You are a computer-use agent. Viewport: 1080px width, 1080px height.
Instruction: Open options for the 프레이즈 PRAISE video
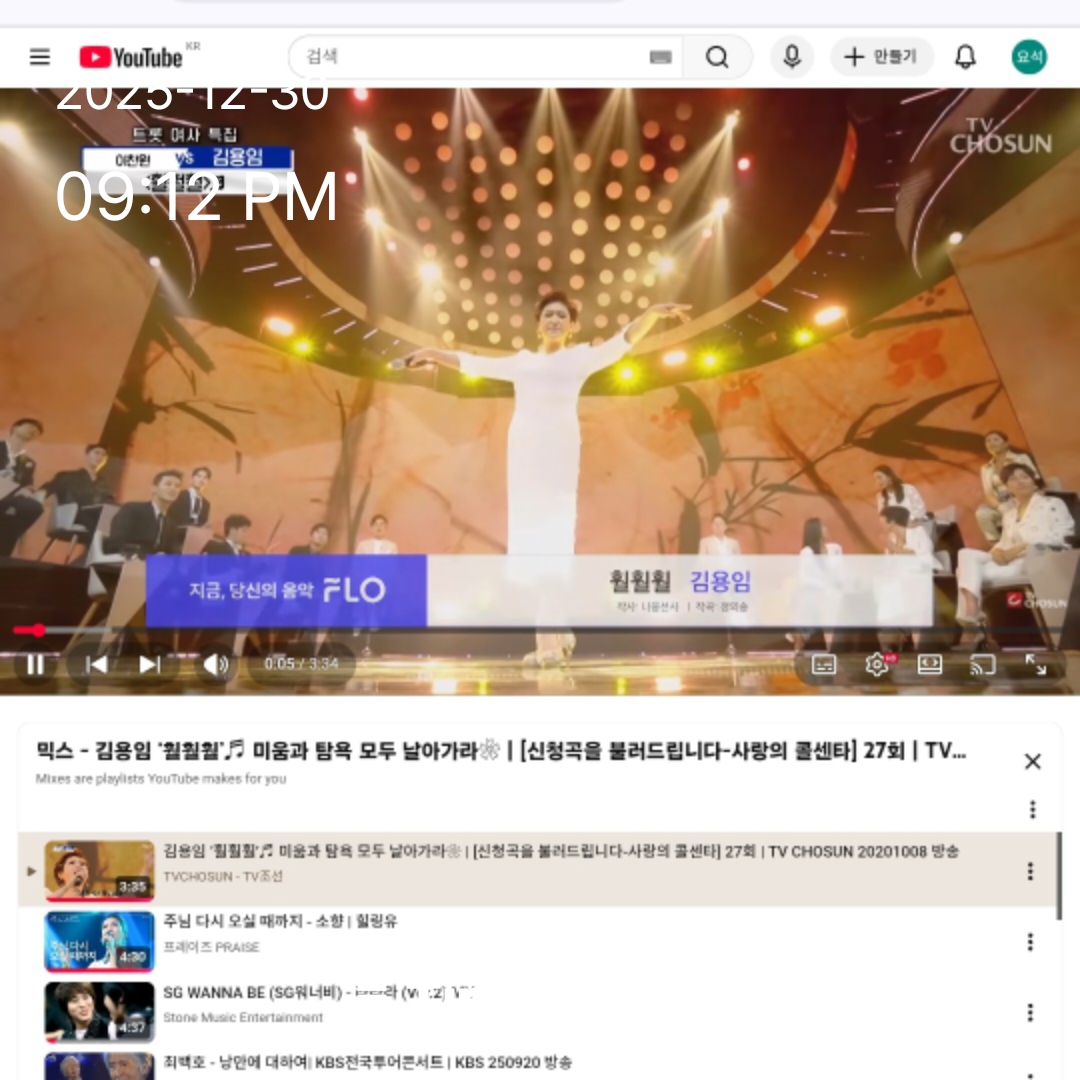coord(1030,942)
